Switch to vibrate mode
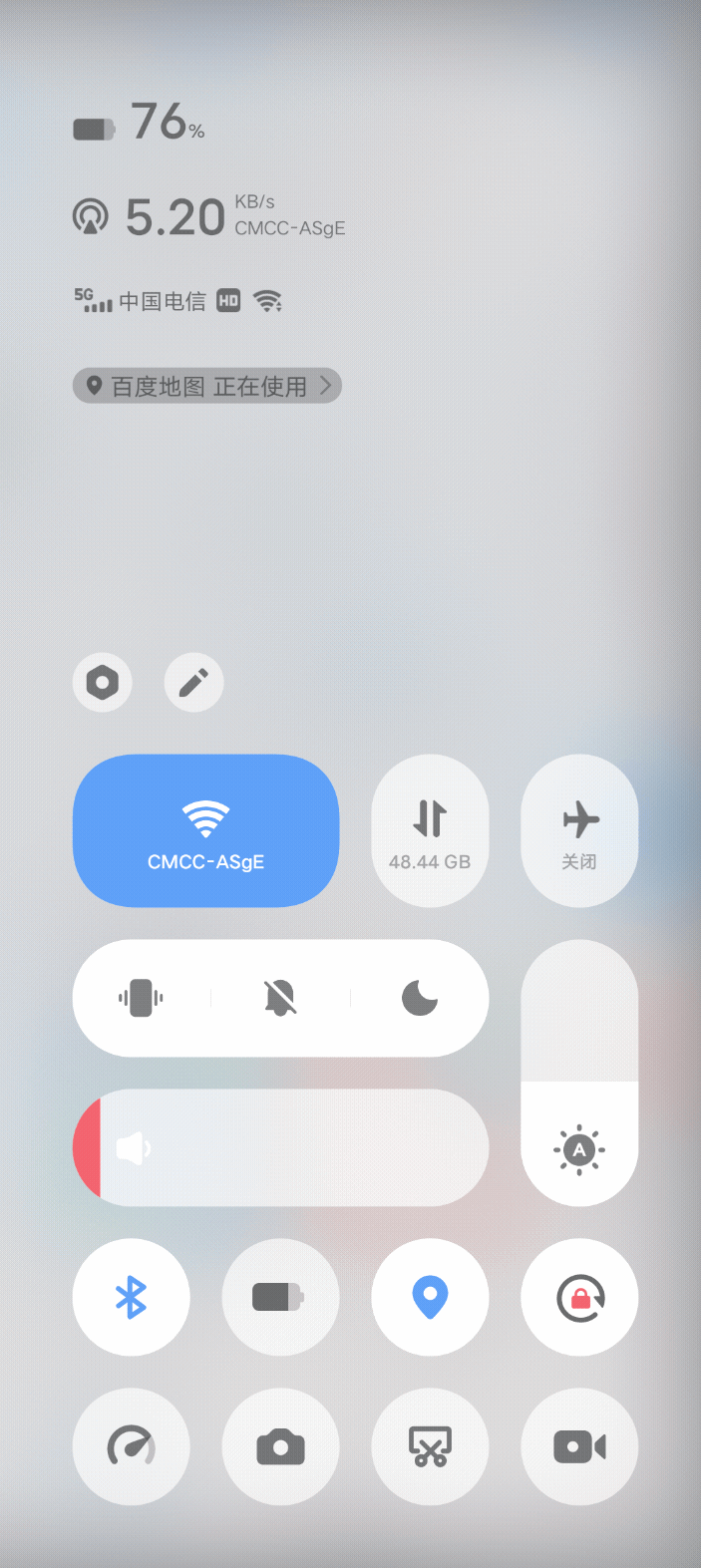Viewport: 701px width, 1568px height. pyautogui.click(x=142, y=998)
